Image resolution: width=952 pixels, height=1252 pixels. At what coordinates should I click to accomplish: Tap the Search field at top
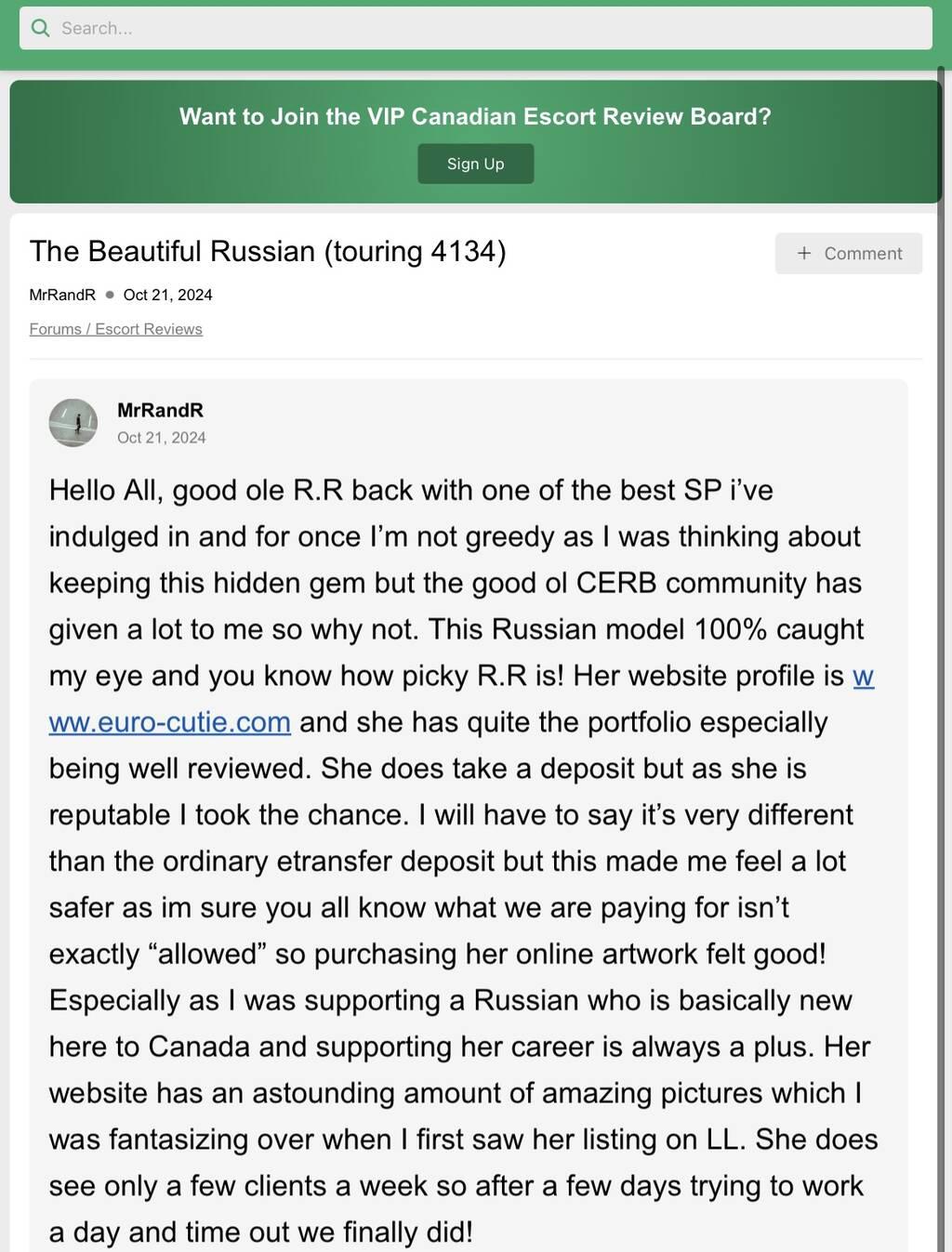474,28
